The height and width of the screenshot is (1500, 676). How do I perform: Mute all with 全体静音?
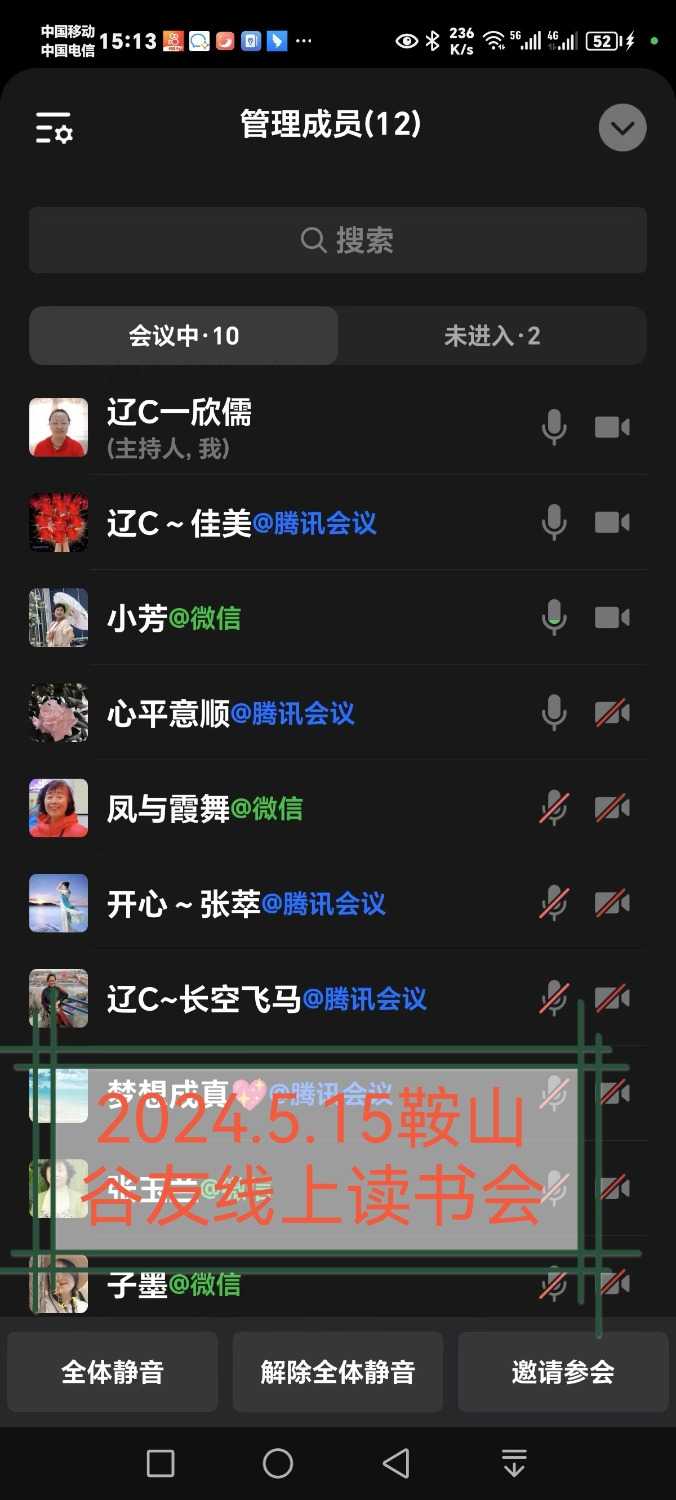pyautogui.click(x=112, y=1372)
